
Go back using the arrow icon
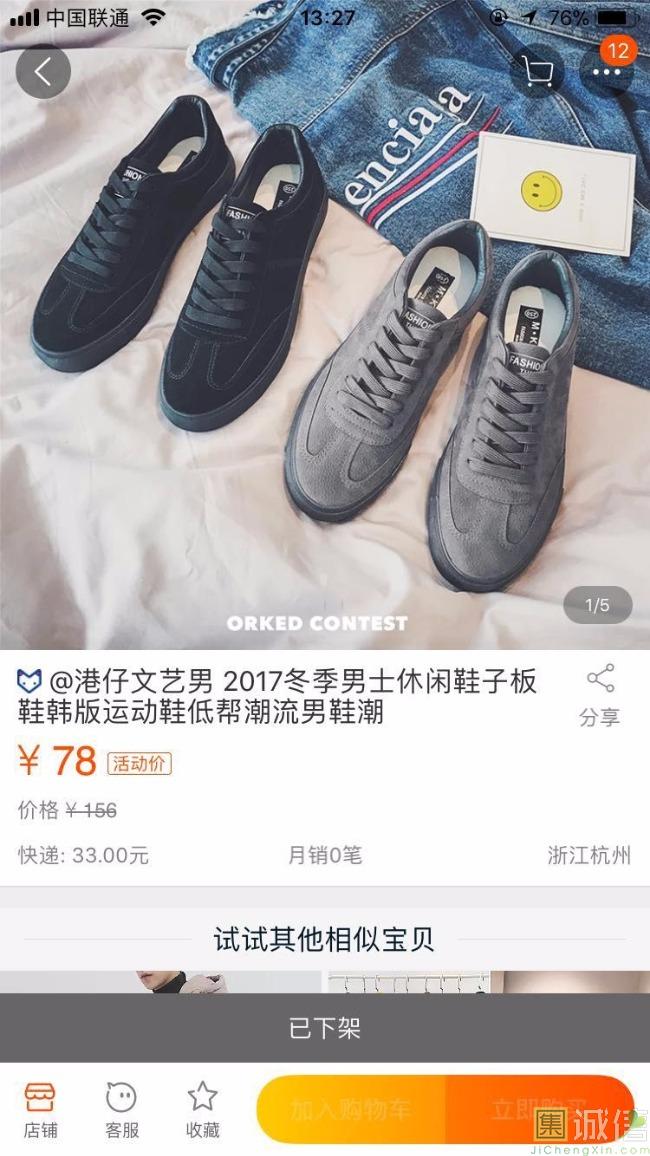43,72
